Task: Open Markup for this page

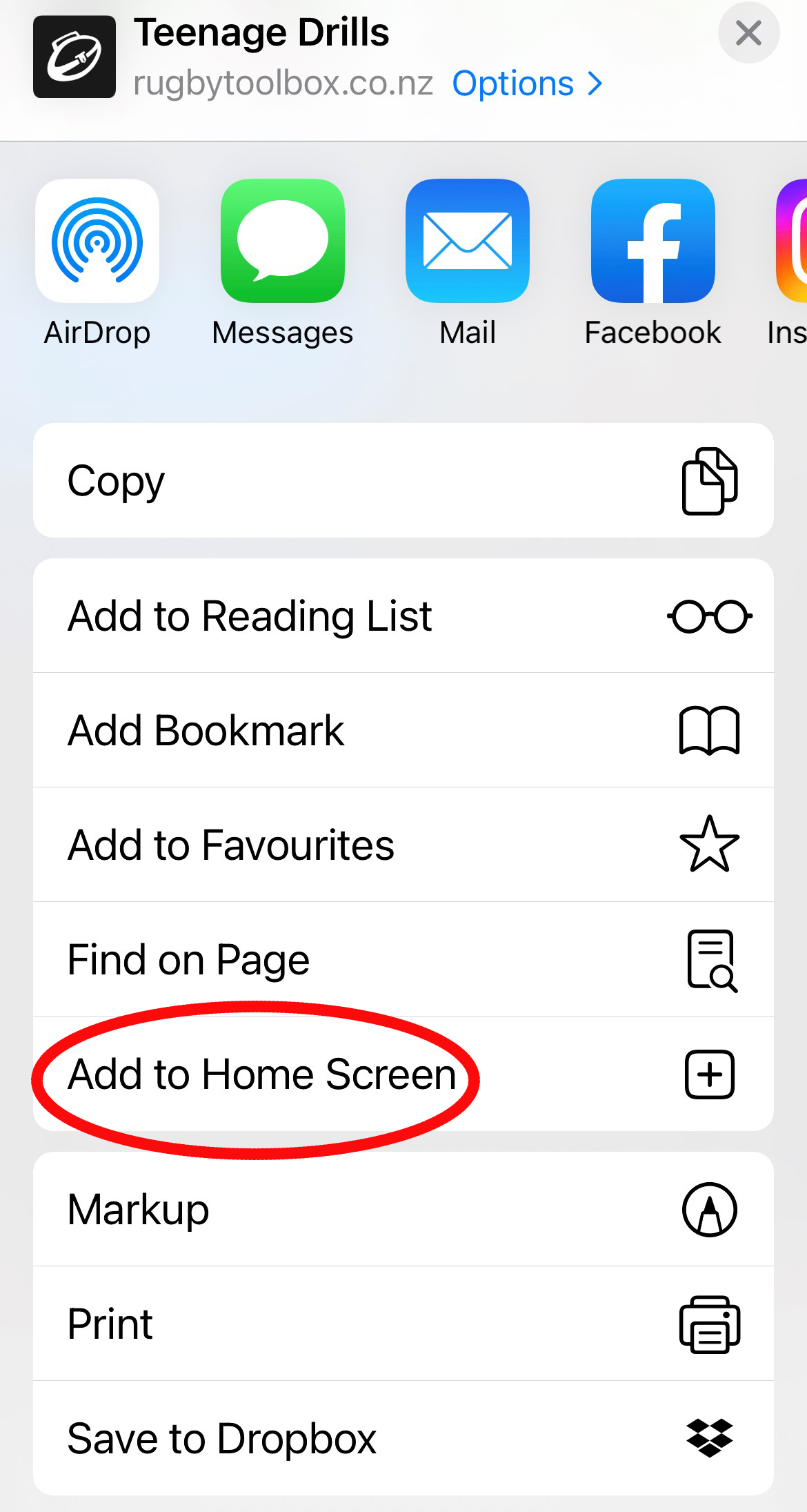Action: 403,1209
